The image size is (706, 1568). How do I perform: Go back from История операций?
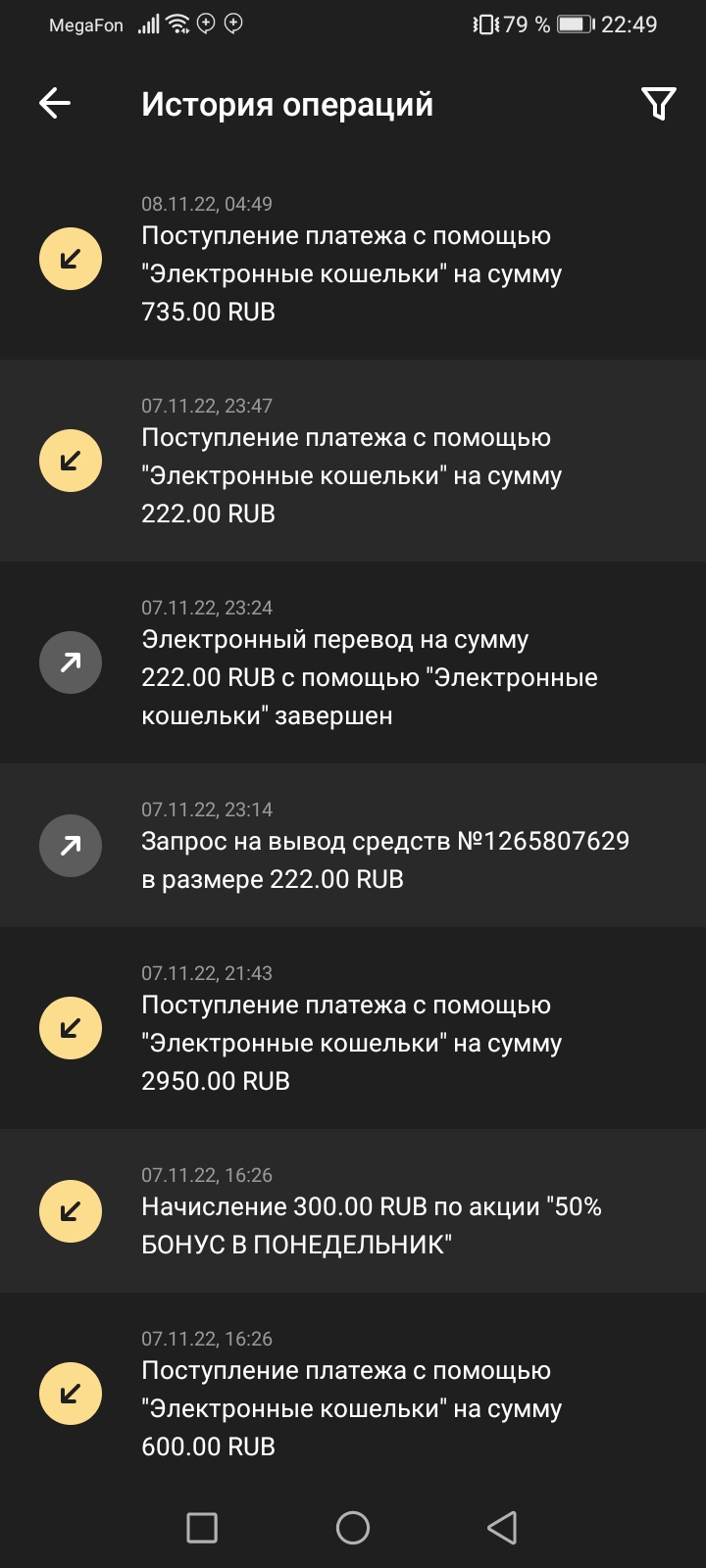tap(55, 103)
